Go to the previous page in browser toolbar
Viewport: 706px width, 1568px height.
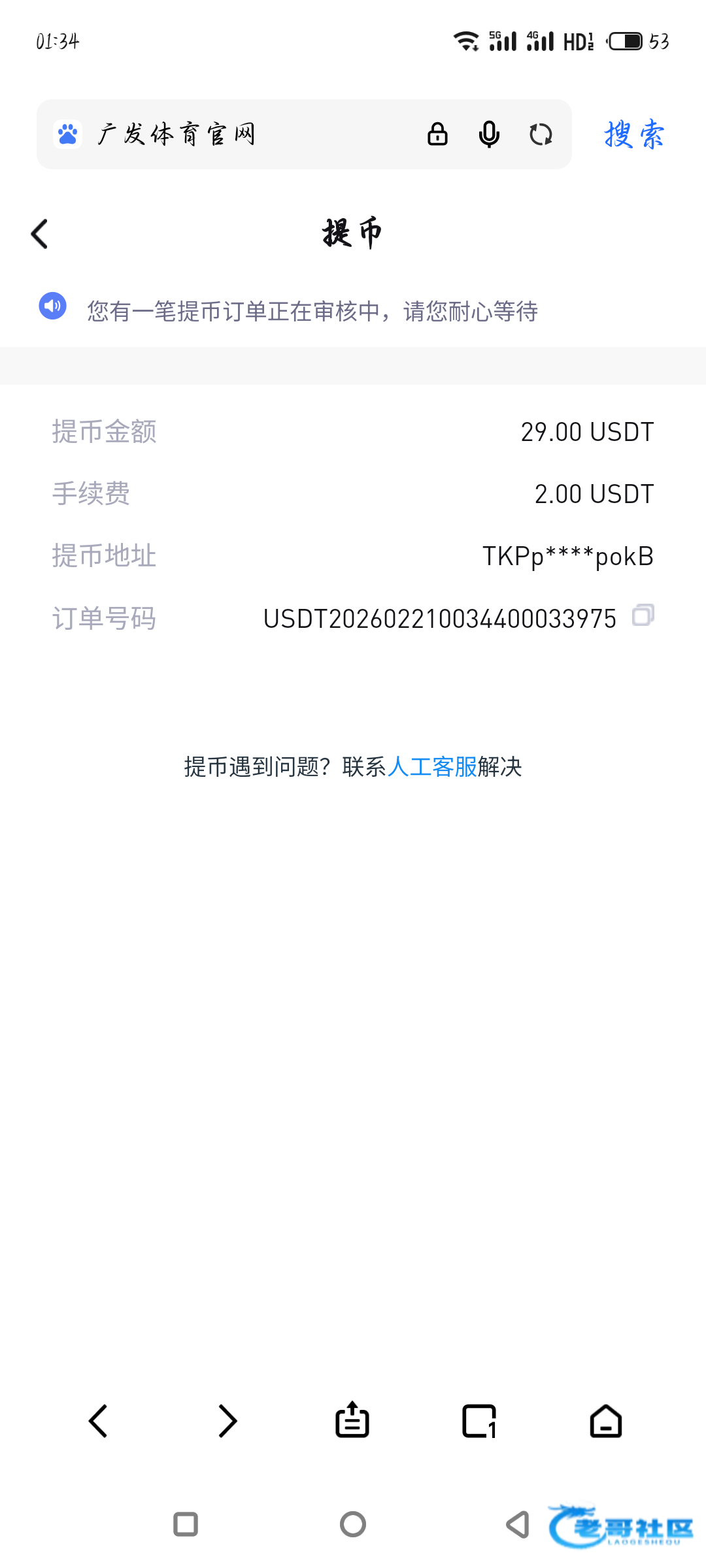pyautogui.click(x=98, y=1421)
